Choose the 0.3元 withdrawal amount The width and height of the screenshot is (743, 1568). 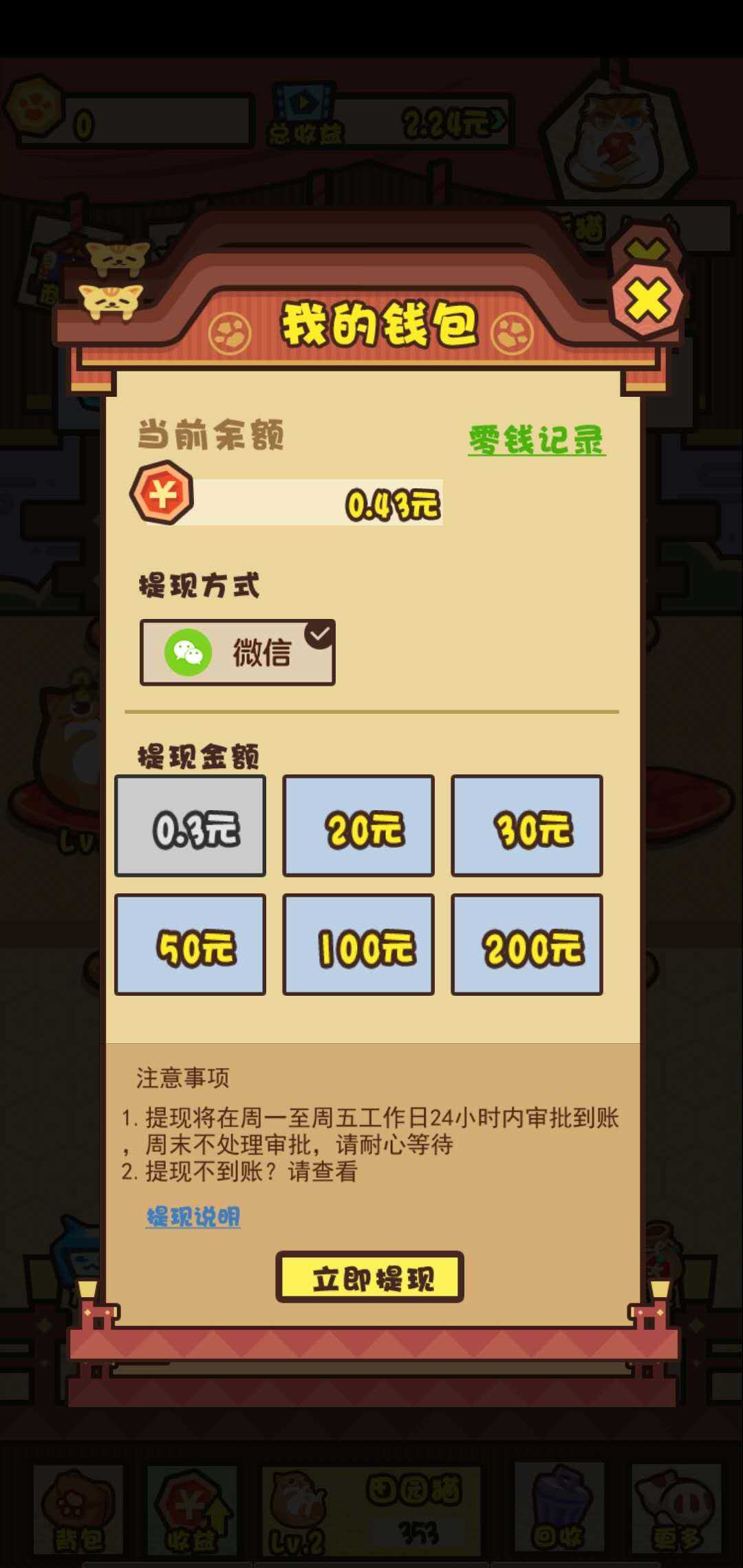(190, 826)
